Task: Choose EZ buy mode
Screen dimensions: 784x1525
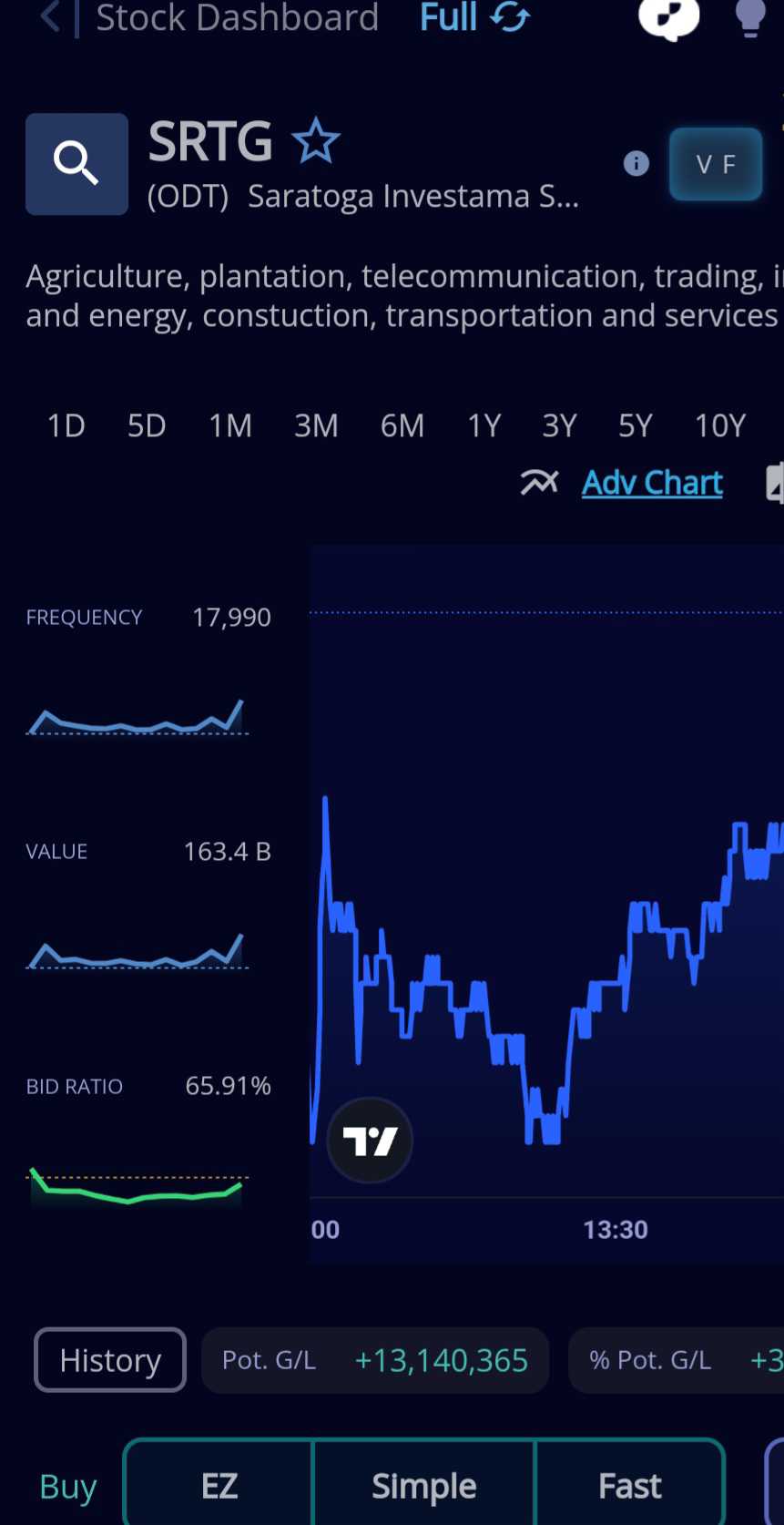Action: [219, 1486]
